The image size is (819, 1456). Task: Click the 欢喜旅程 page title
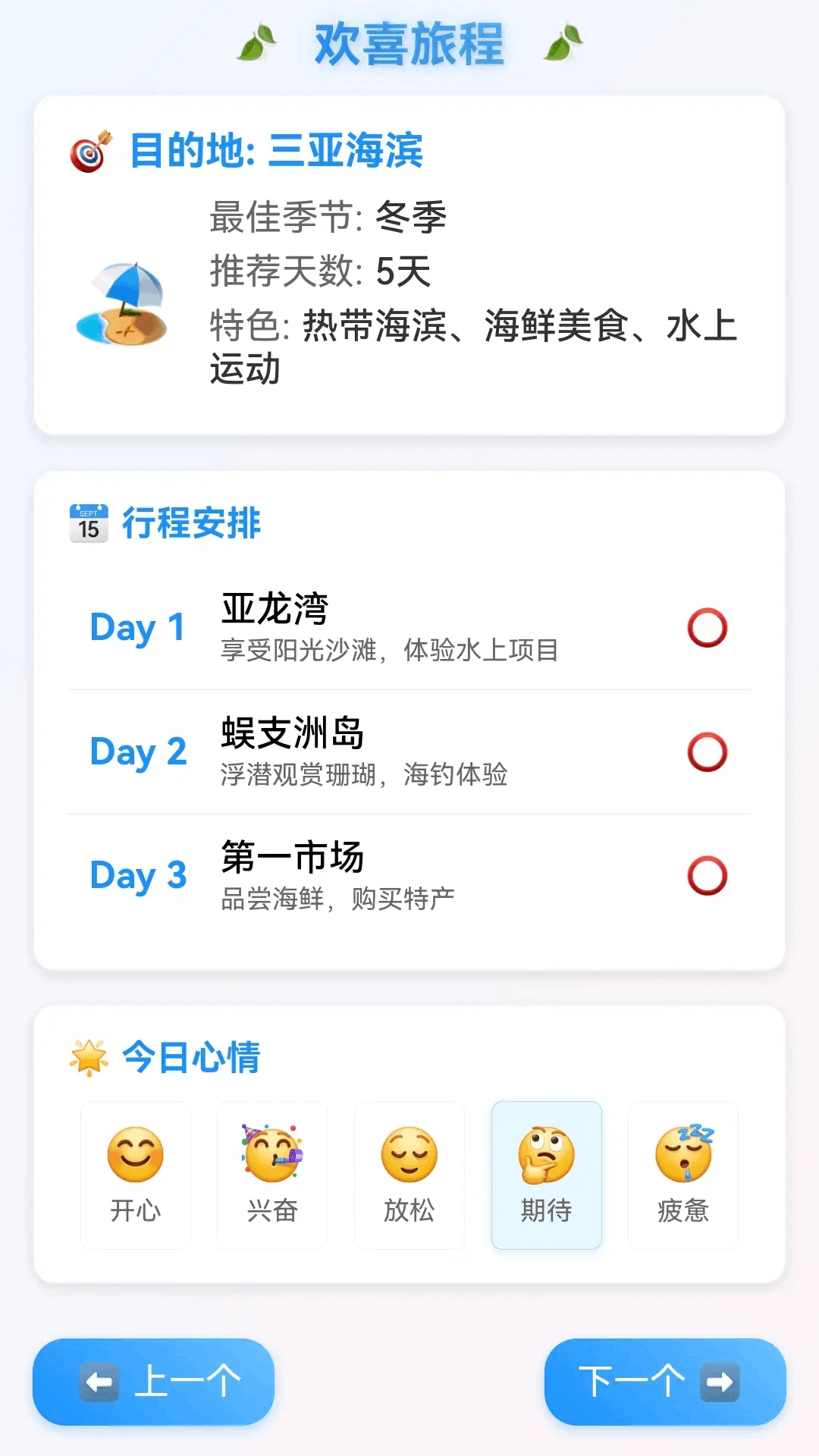click(409, 43)
